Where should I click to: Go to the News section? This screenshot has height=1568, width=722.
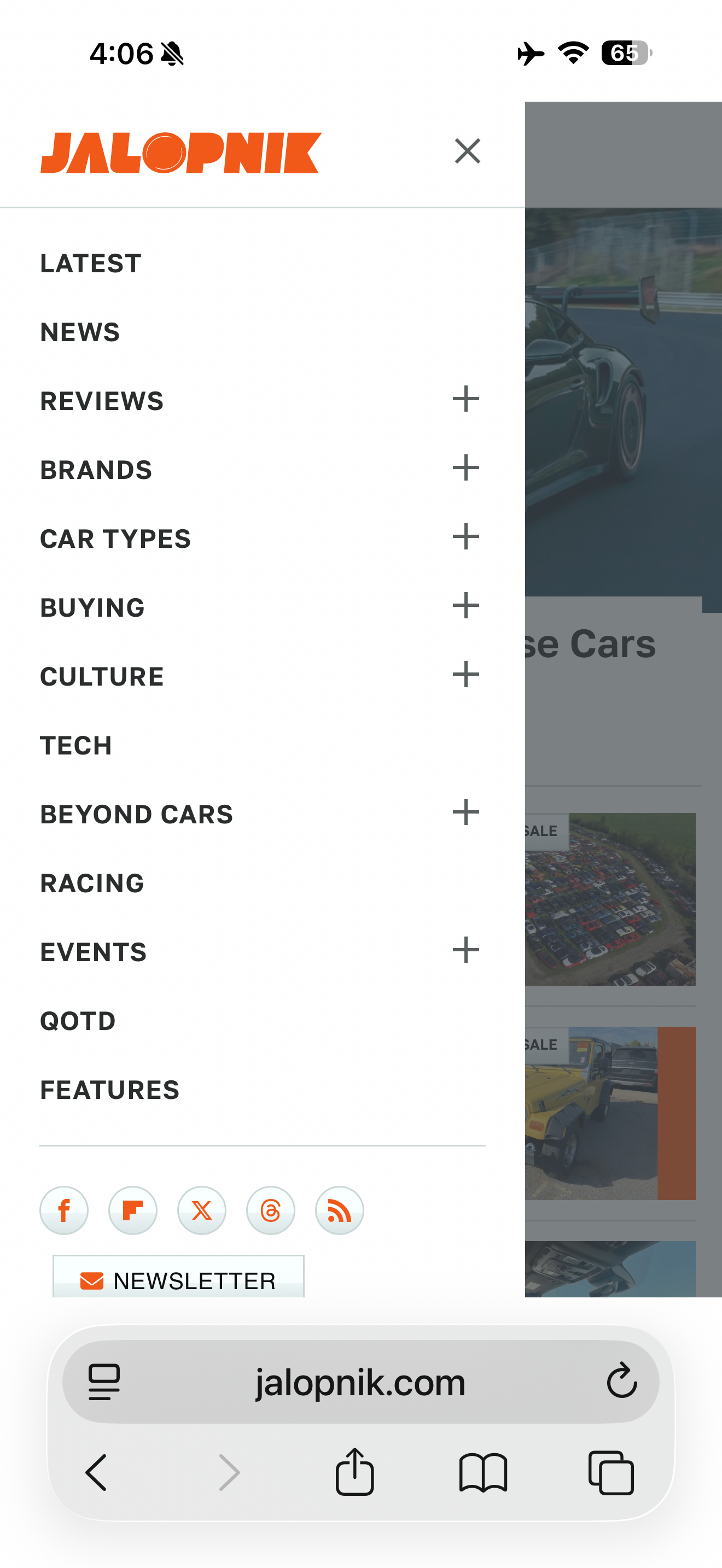80,332
